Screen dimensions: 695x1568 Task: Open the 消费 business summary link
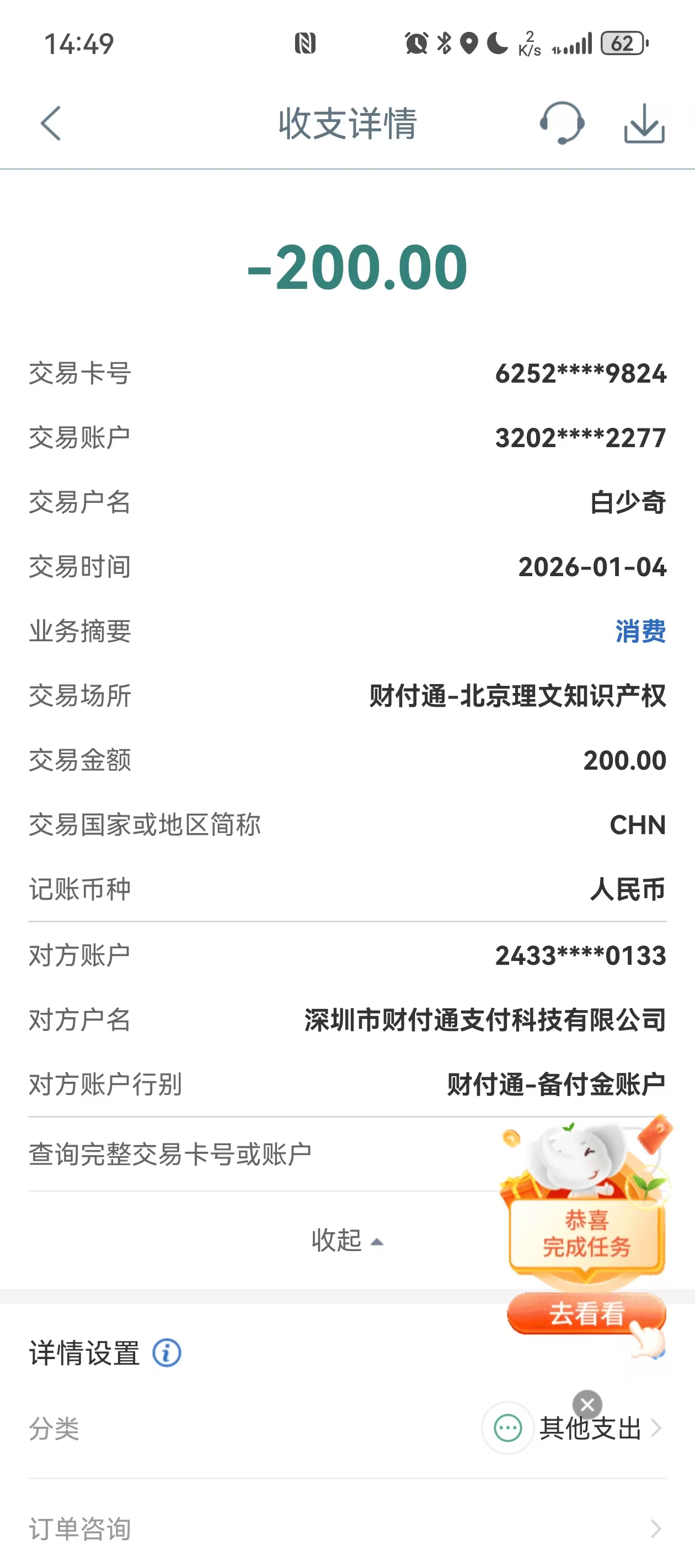[x=640, y=631]
